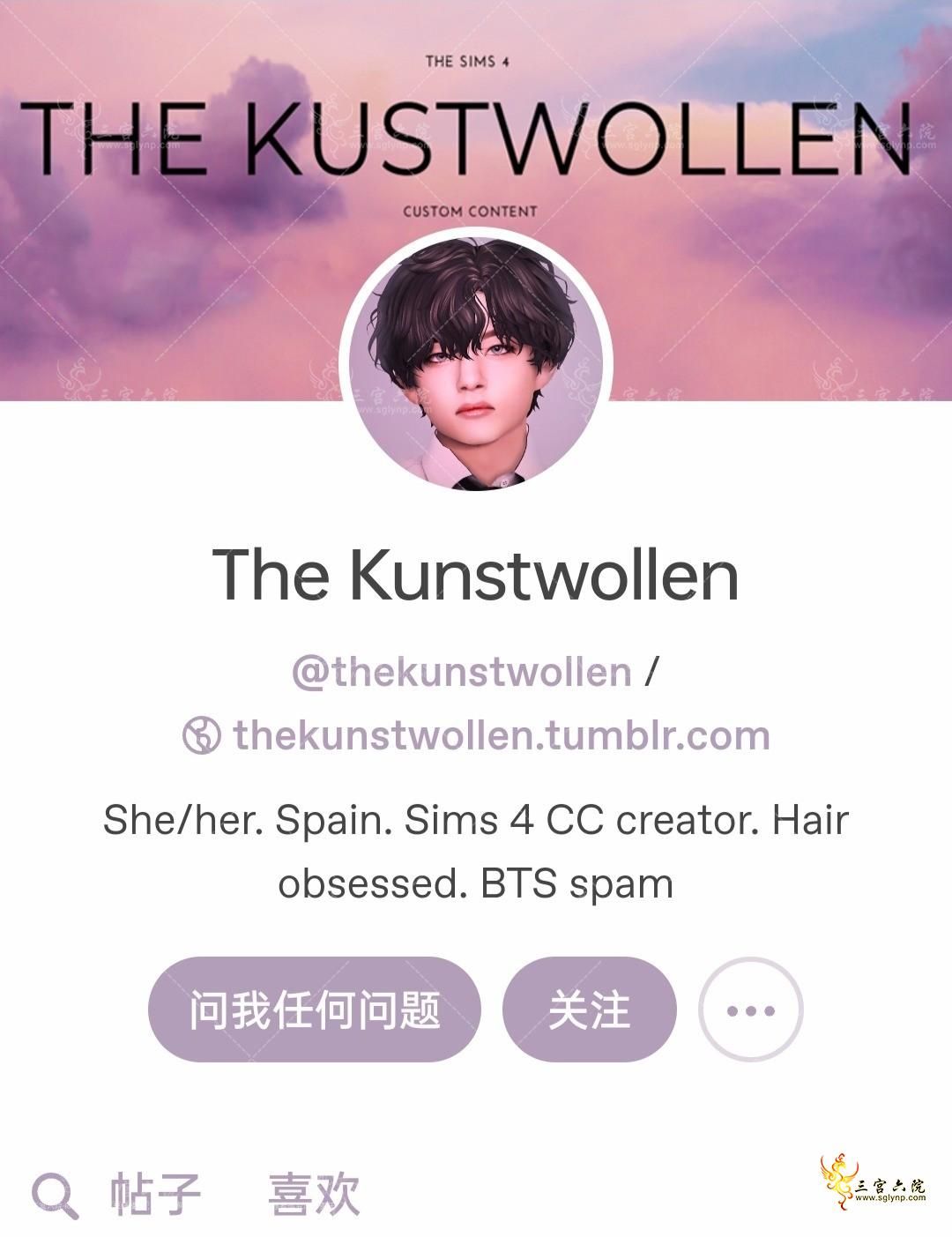Open the three-dot more options menu
The image size is (952, 1237).
click(x=750, y=1010)
